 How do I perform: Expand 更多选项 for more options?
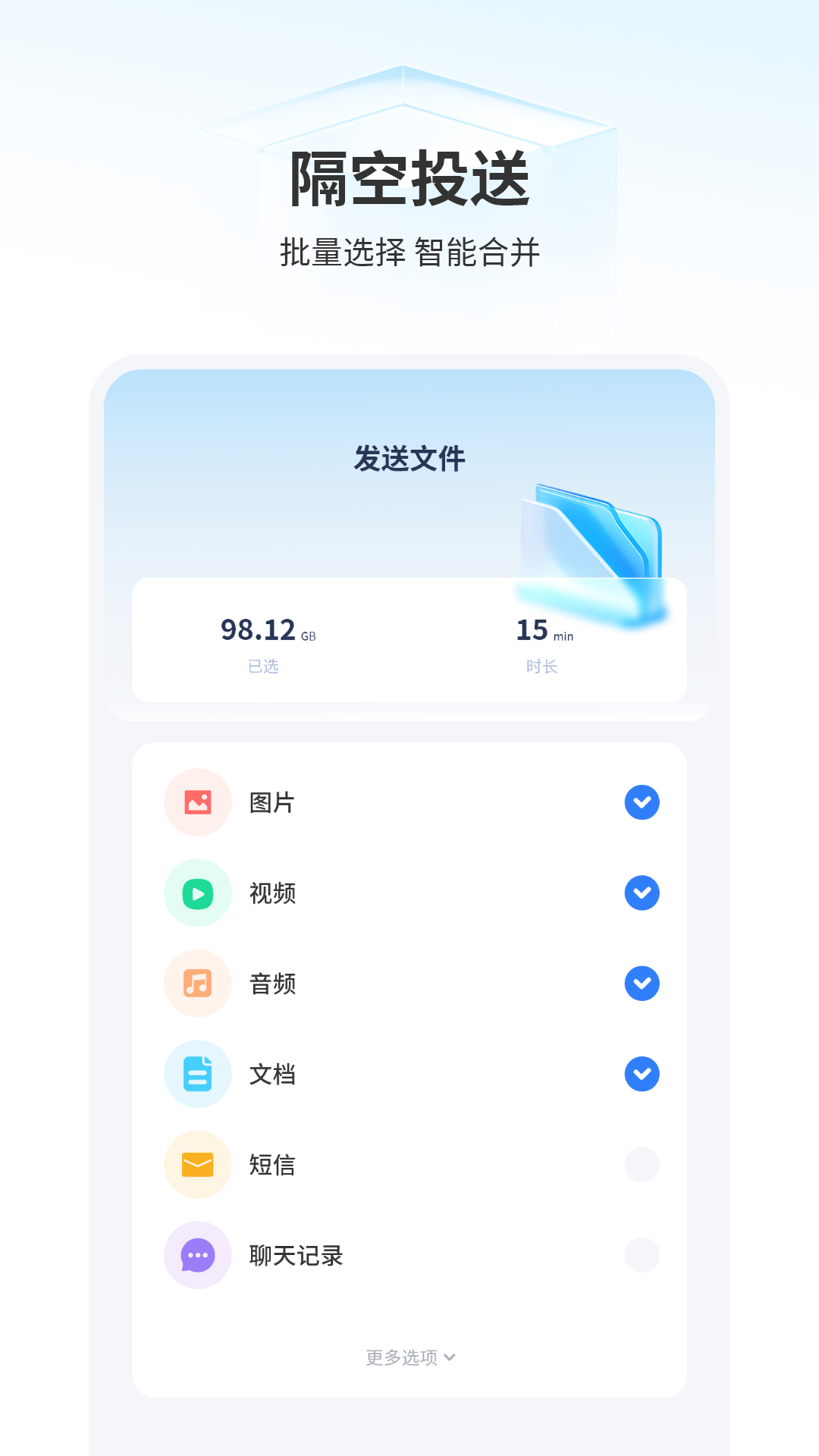409,1357
